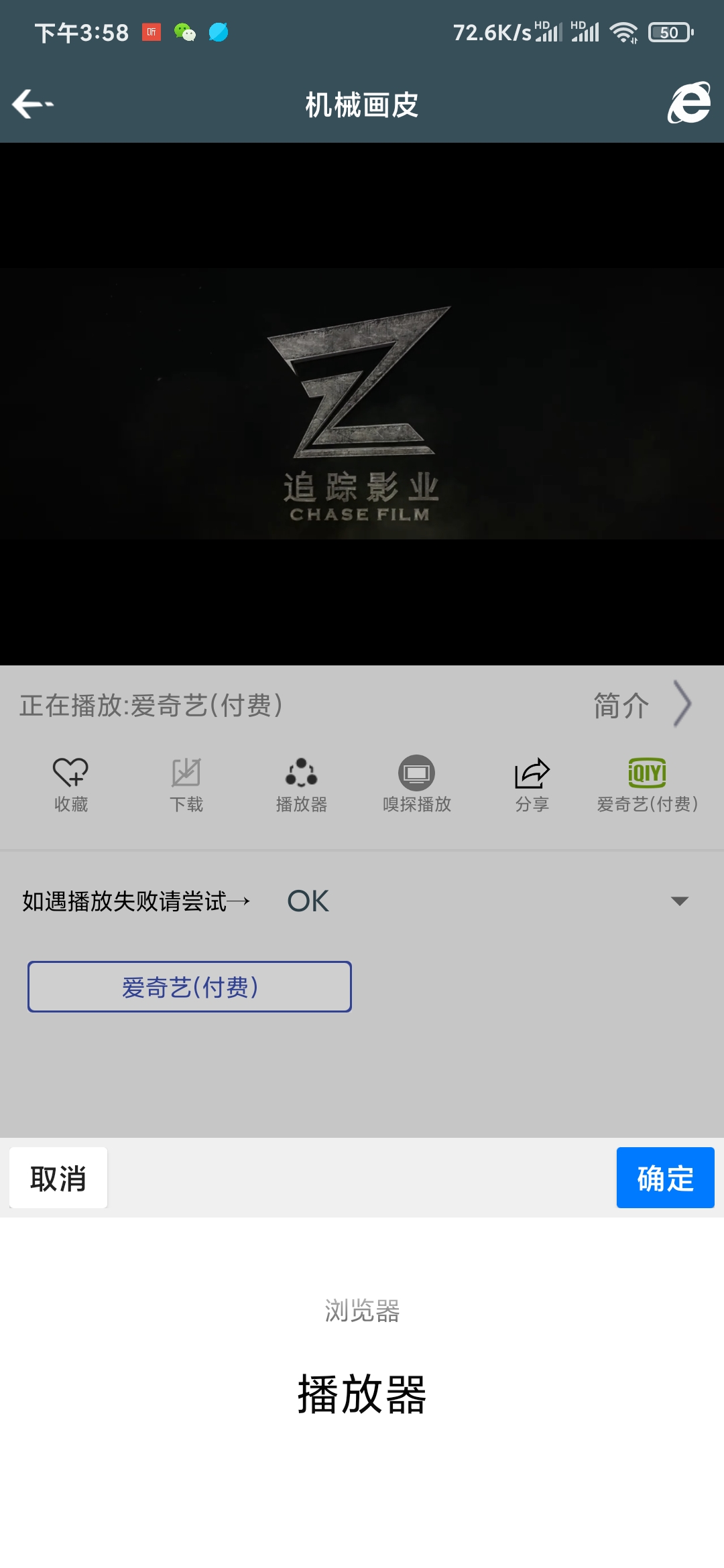The height and width of the screenshot is (1568, 724).
Task: Go back using the arrow
Action: (32, 104)
